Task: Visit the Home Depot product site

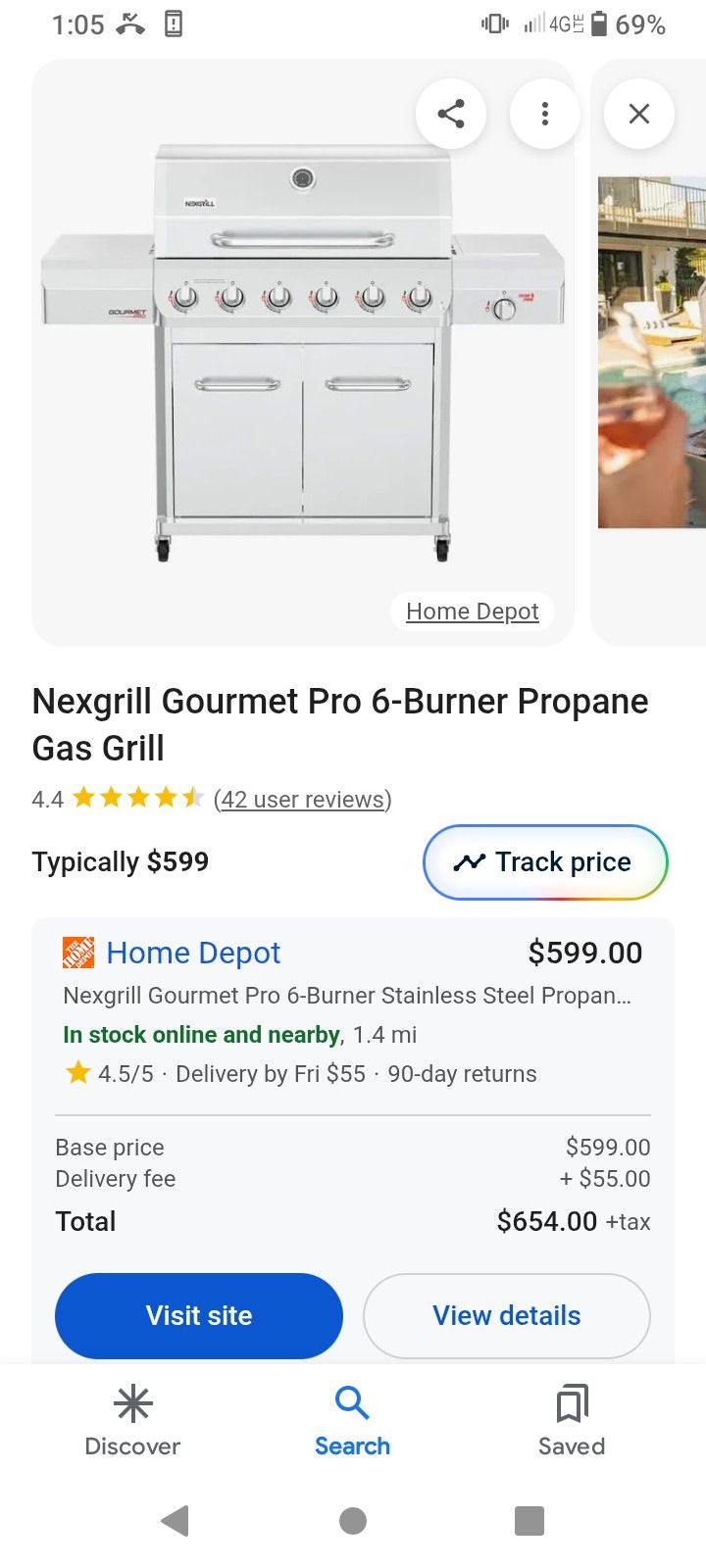Action: [198, 1315]
